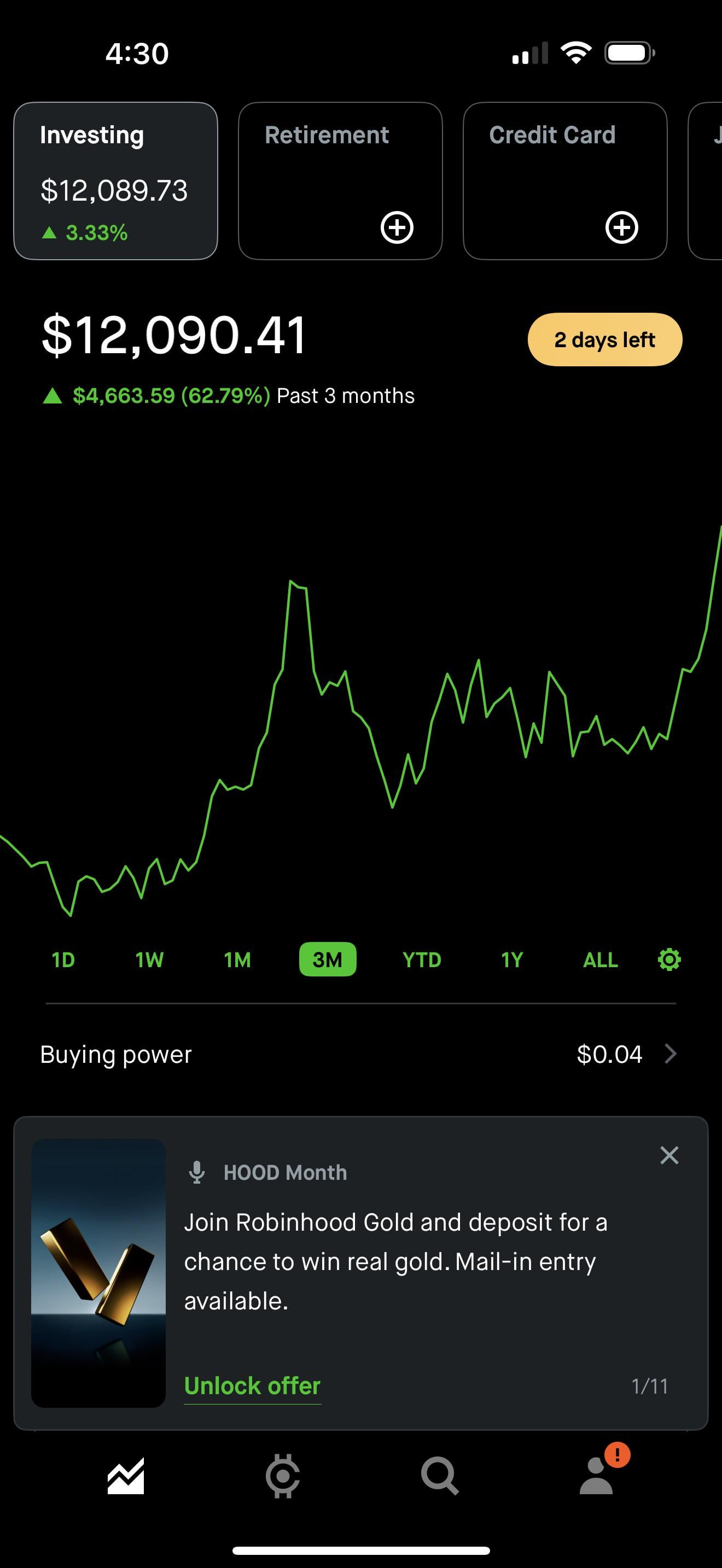Viewport: 722px width, 1568px height.
Task: Show the 1Y chart range
Action: [512, 960]
